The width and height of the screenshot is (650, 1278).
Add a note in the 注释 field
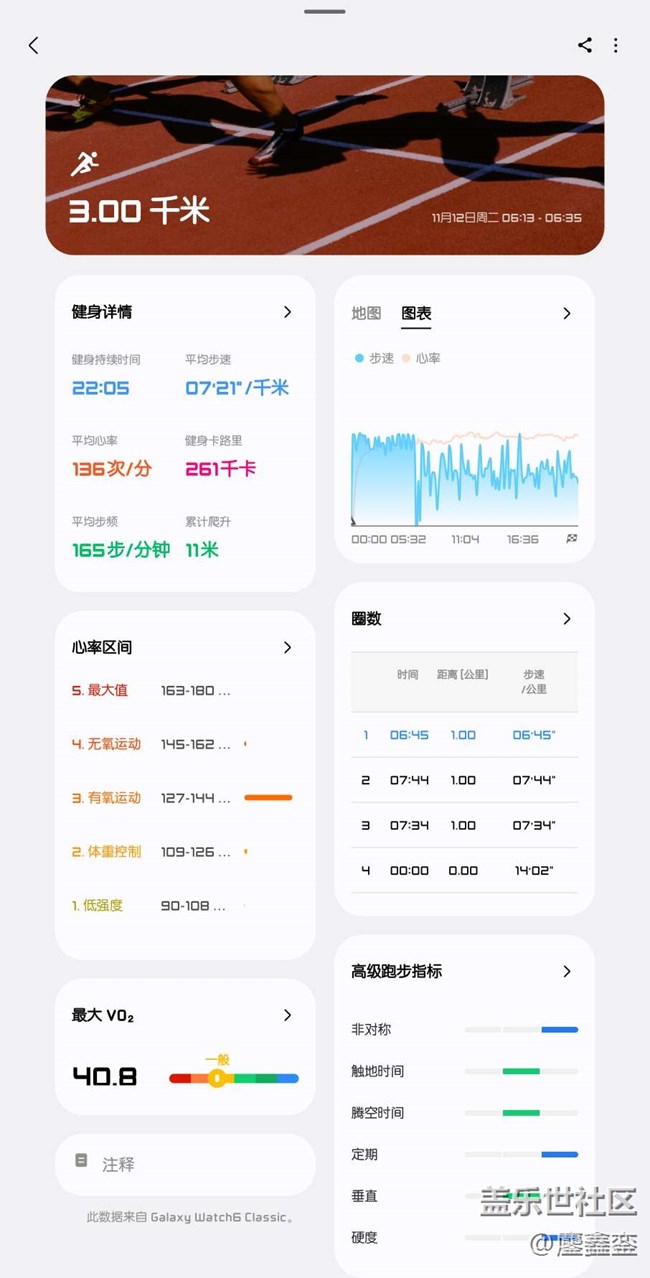185,1164
